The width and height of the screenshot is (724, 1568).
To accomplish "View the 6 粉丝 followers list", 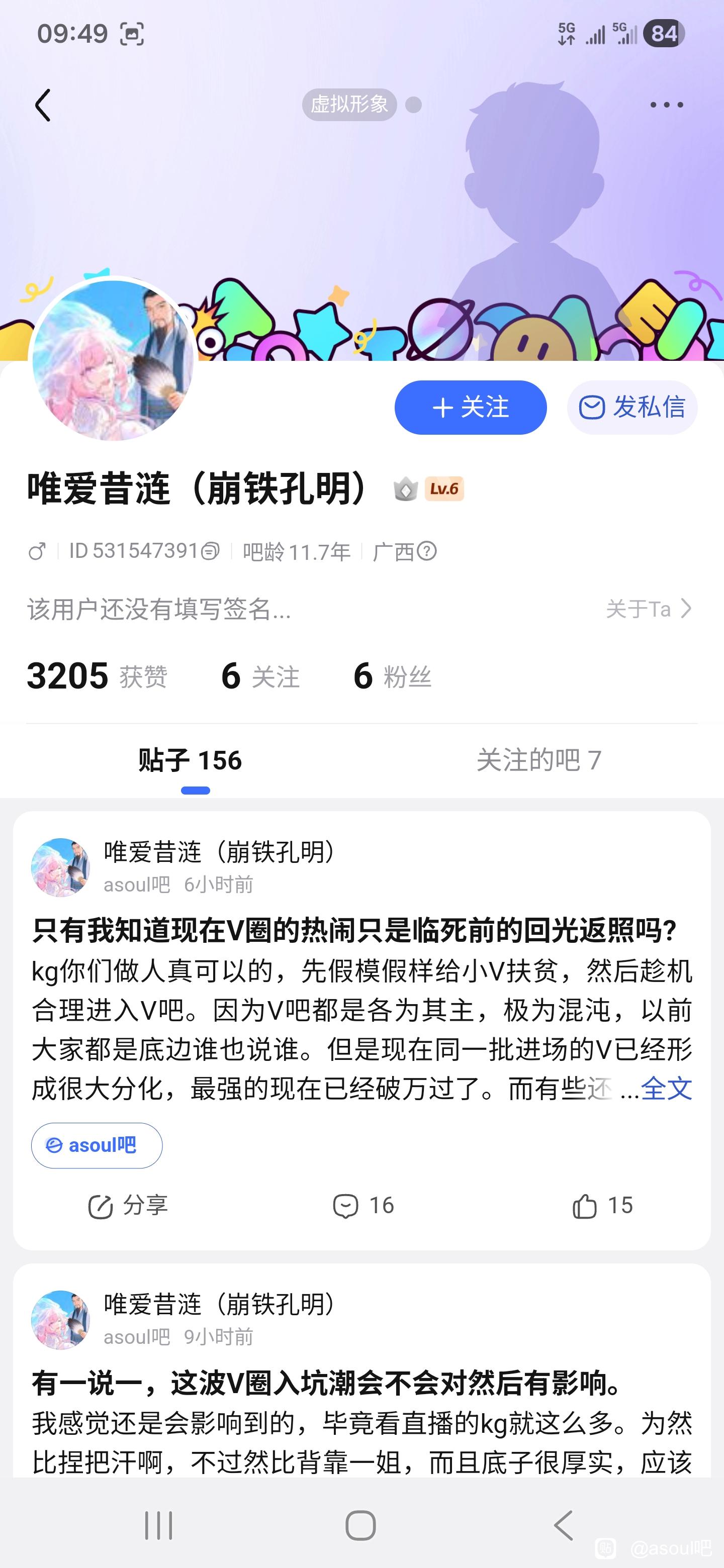I will point(392,676).
